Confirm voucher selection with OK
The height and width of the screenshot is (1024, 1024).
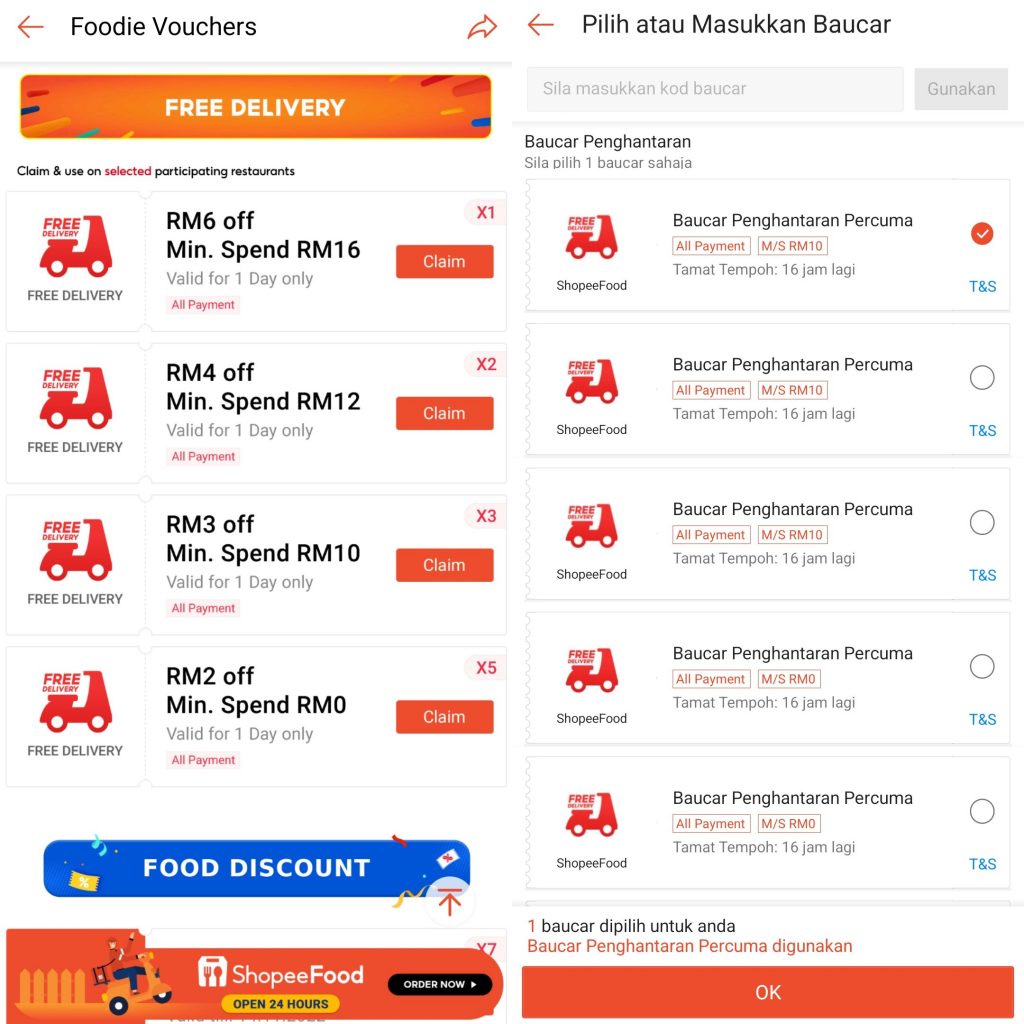768,992
